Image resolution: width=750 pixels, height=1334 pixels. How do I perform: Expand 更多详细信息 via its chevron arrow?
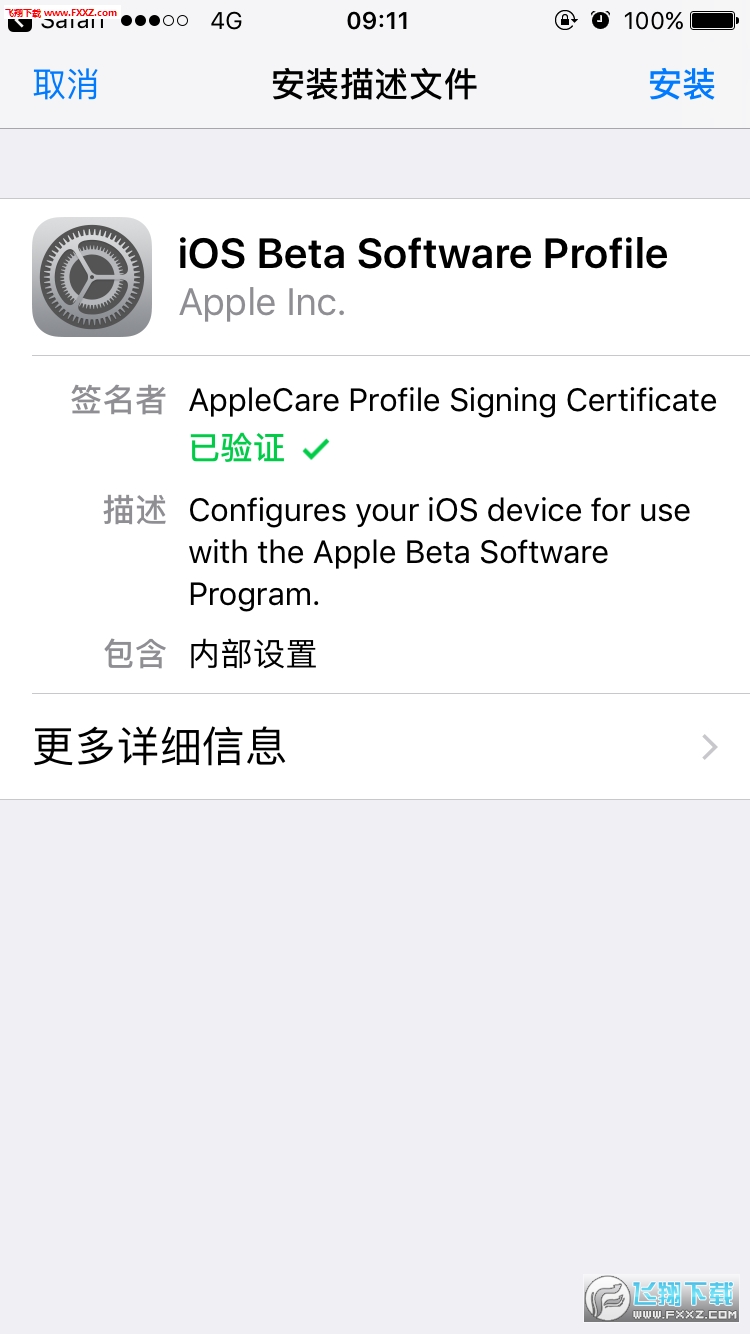click(709, 747)
